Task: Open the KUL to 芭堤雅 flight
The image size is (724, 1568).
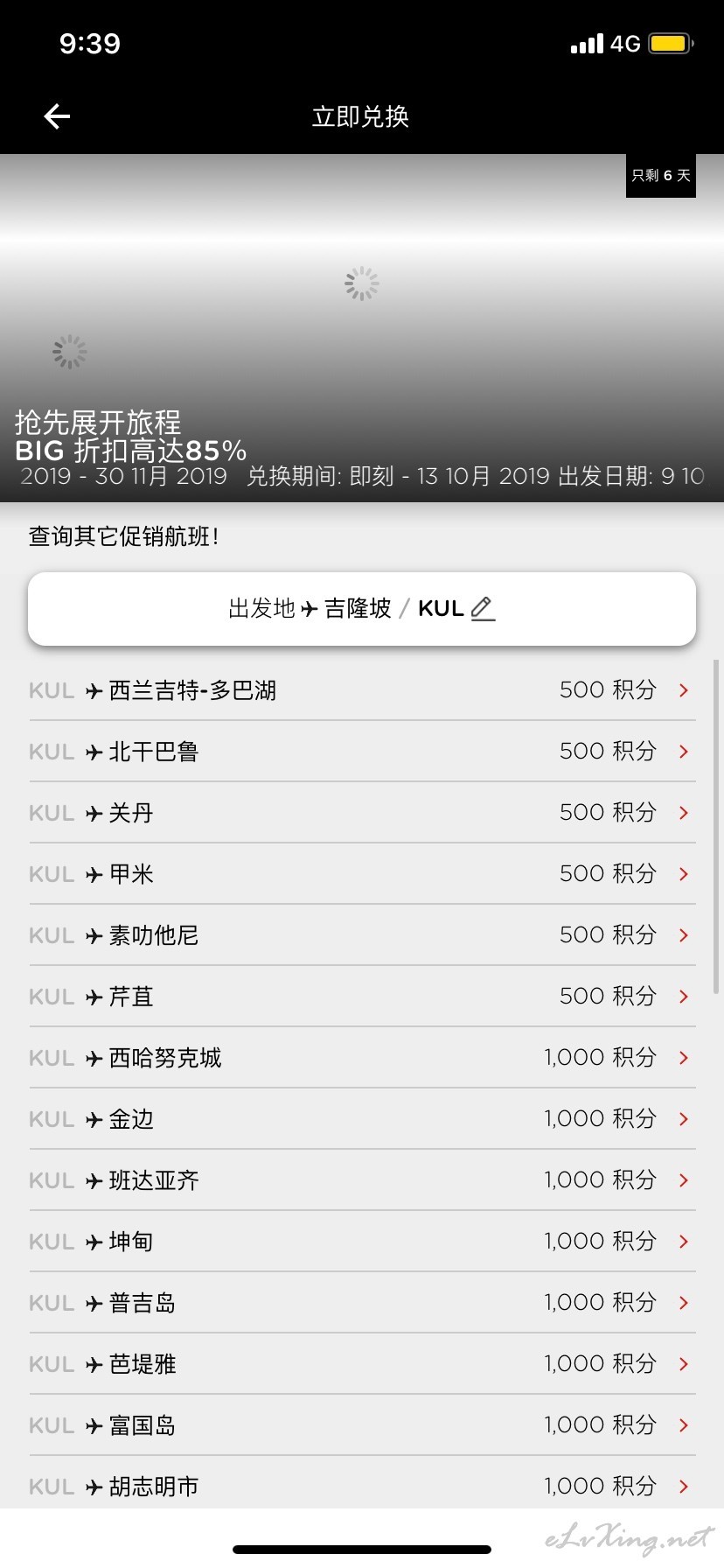Action: (x=361, y=1364)
